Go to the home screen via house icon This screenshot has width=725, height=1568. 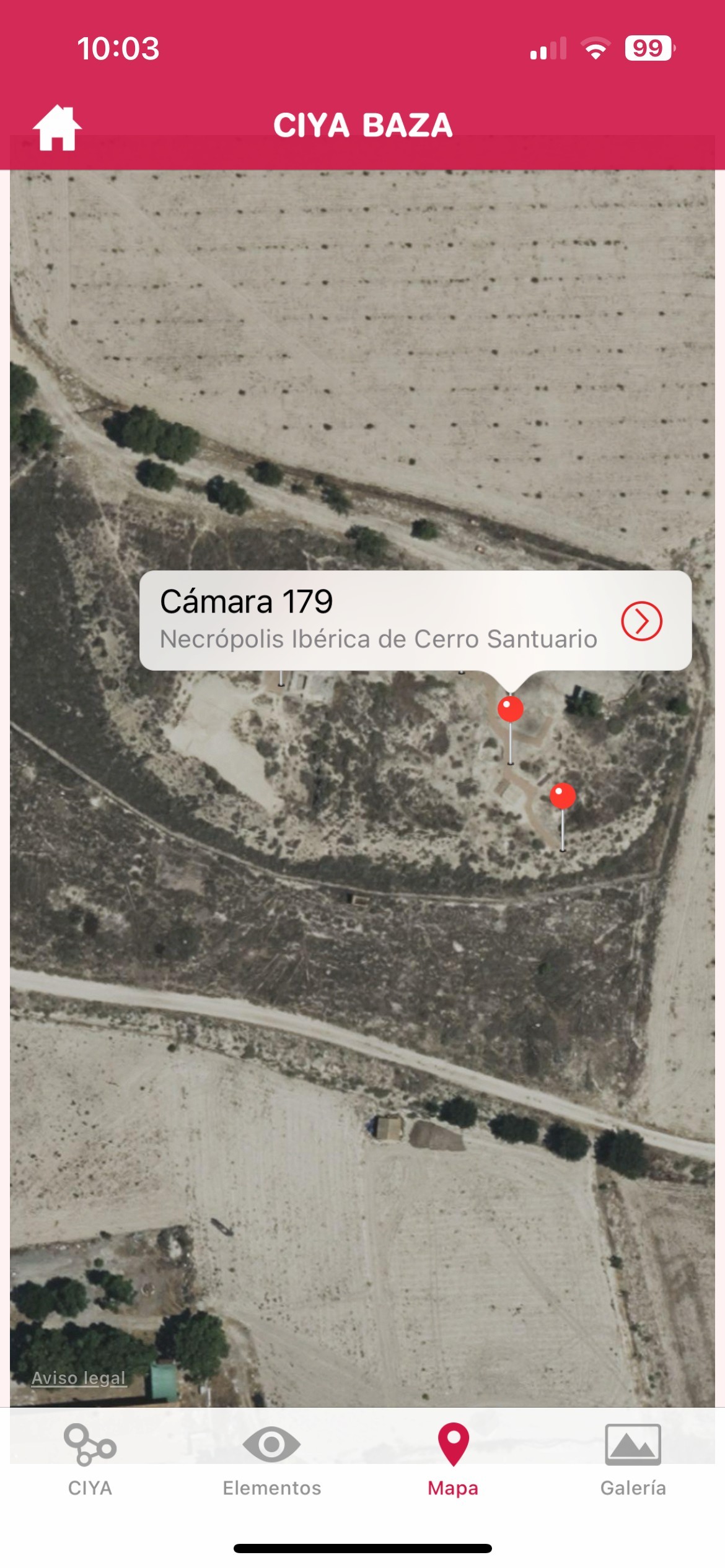[57, 127]
